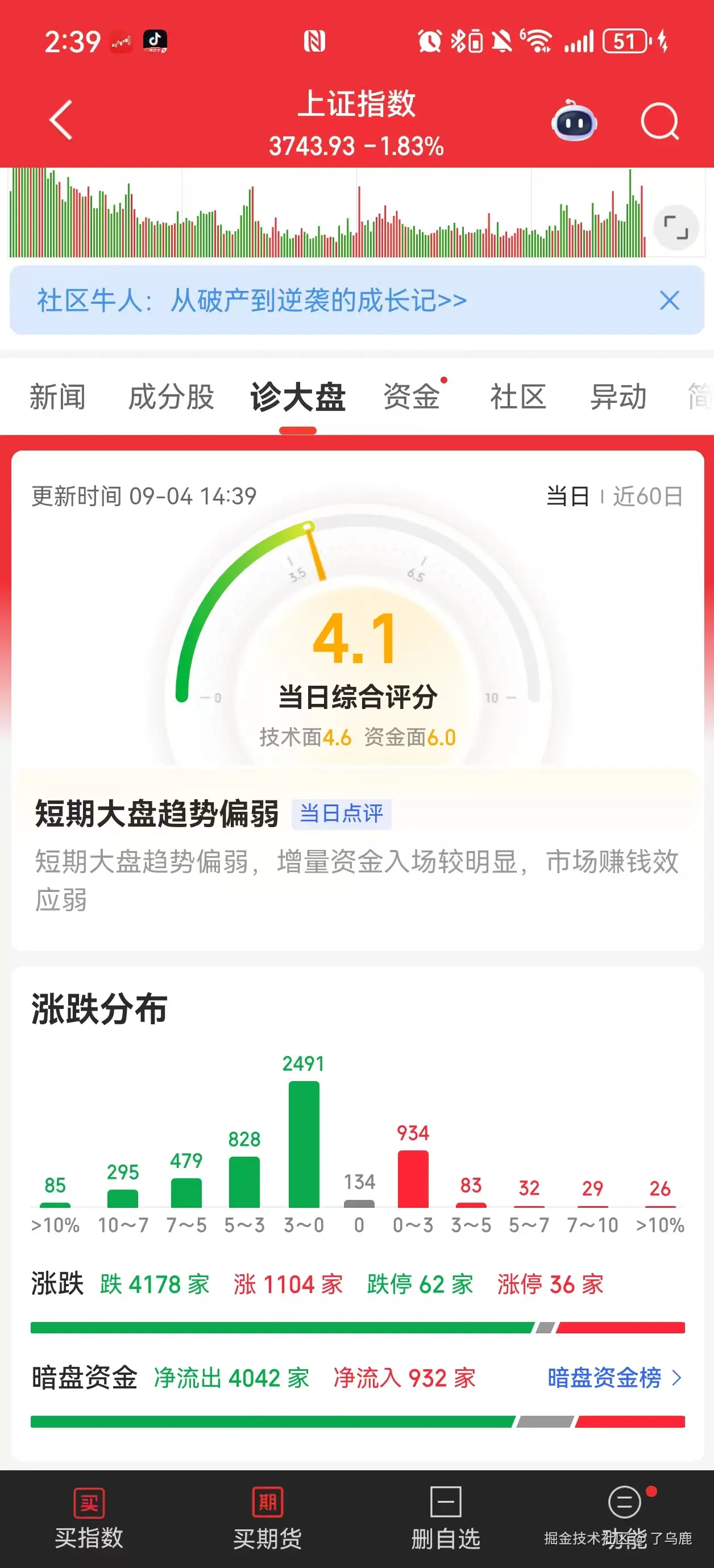Open the 社区 community tab
Screen dimensions: 714x1568
tap(517, 397)
